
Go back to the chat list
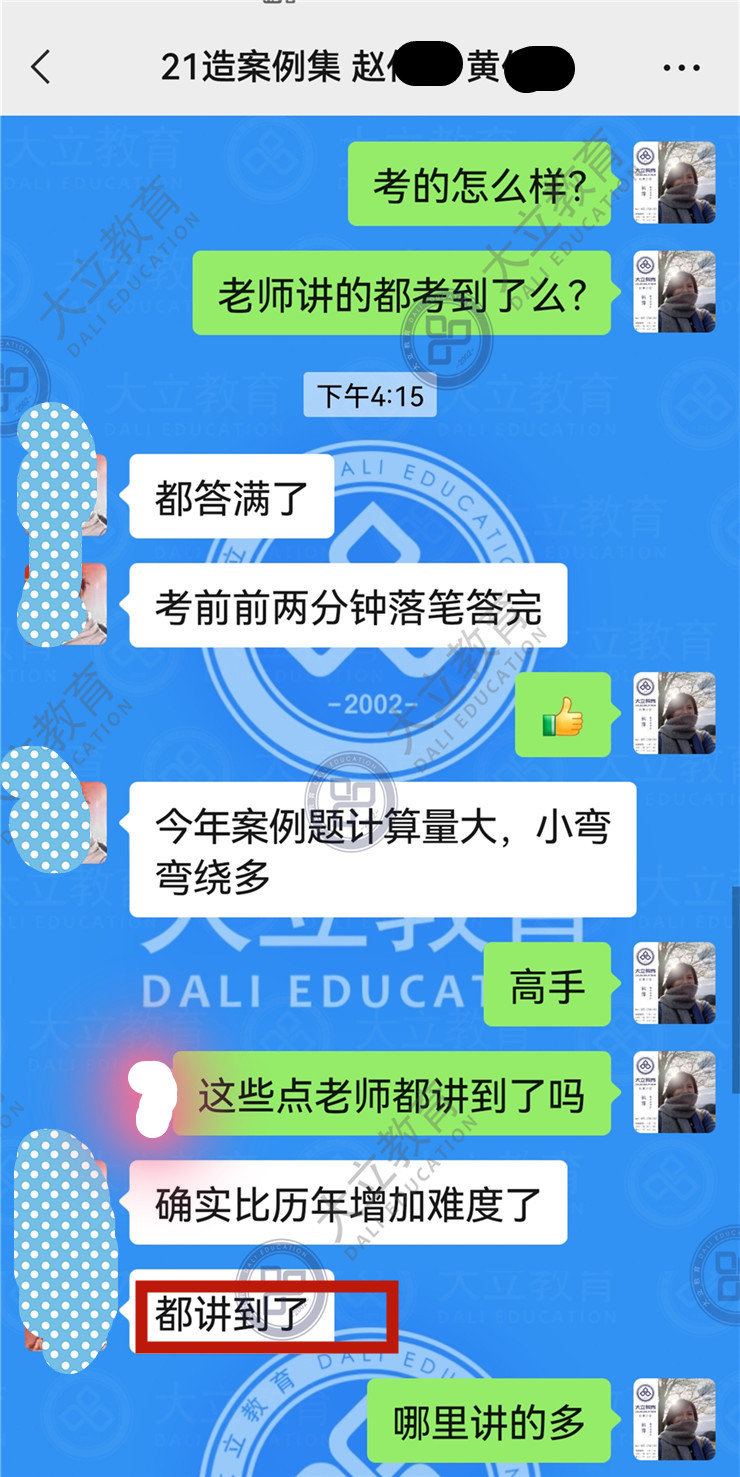pyautogui.click(x=40, y=68)
